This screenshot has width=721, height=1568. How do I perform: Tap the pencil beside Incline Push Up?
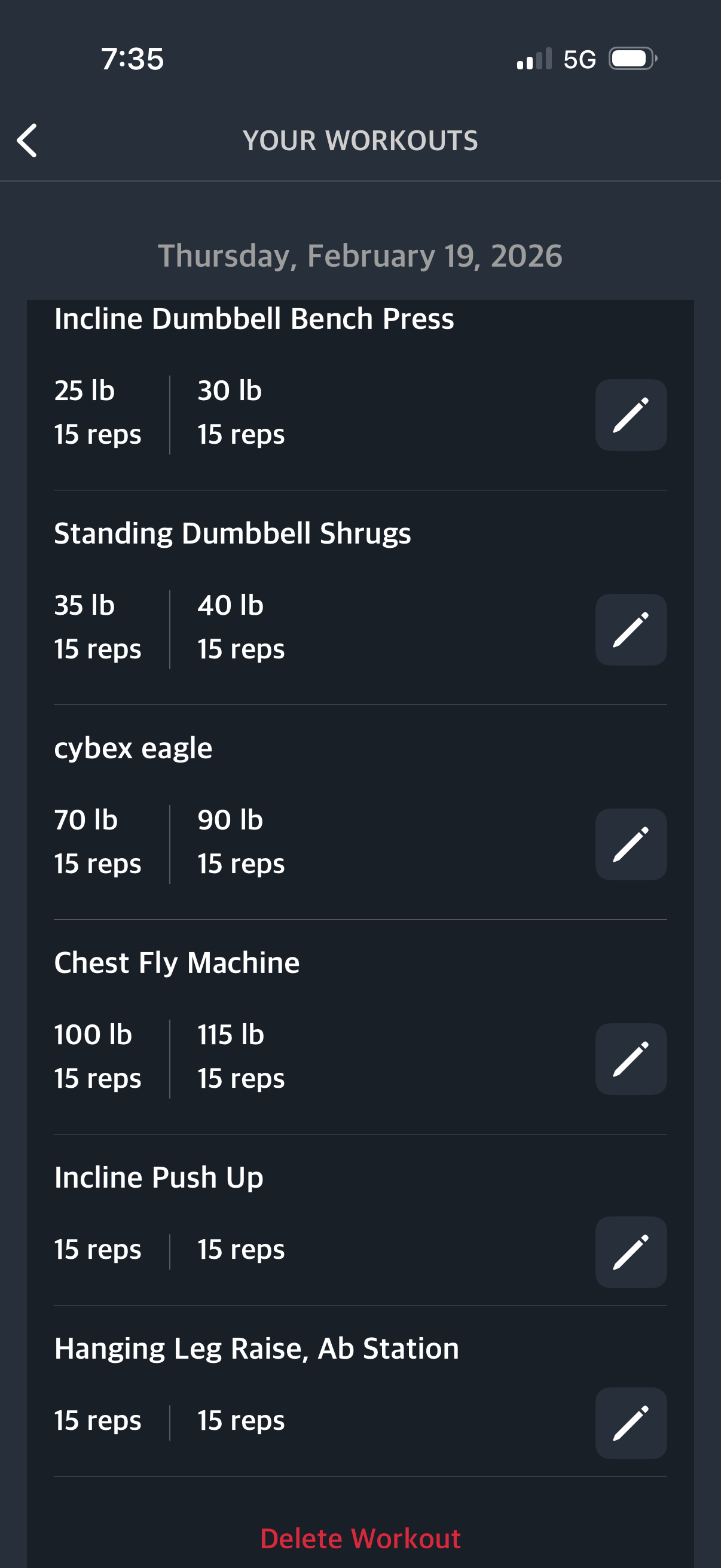pos(630,1252)
